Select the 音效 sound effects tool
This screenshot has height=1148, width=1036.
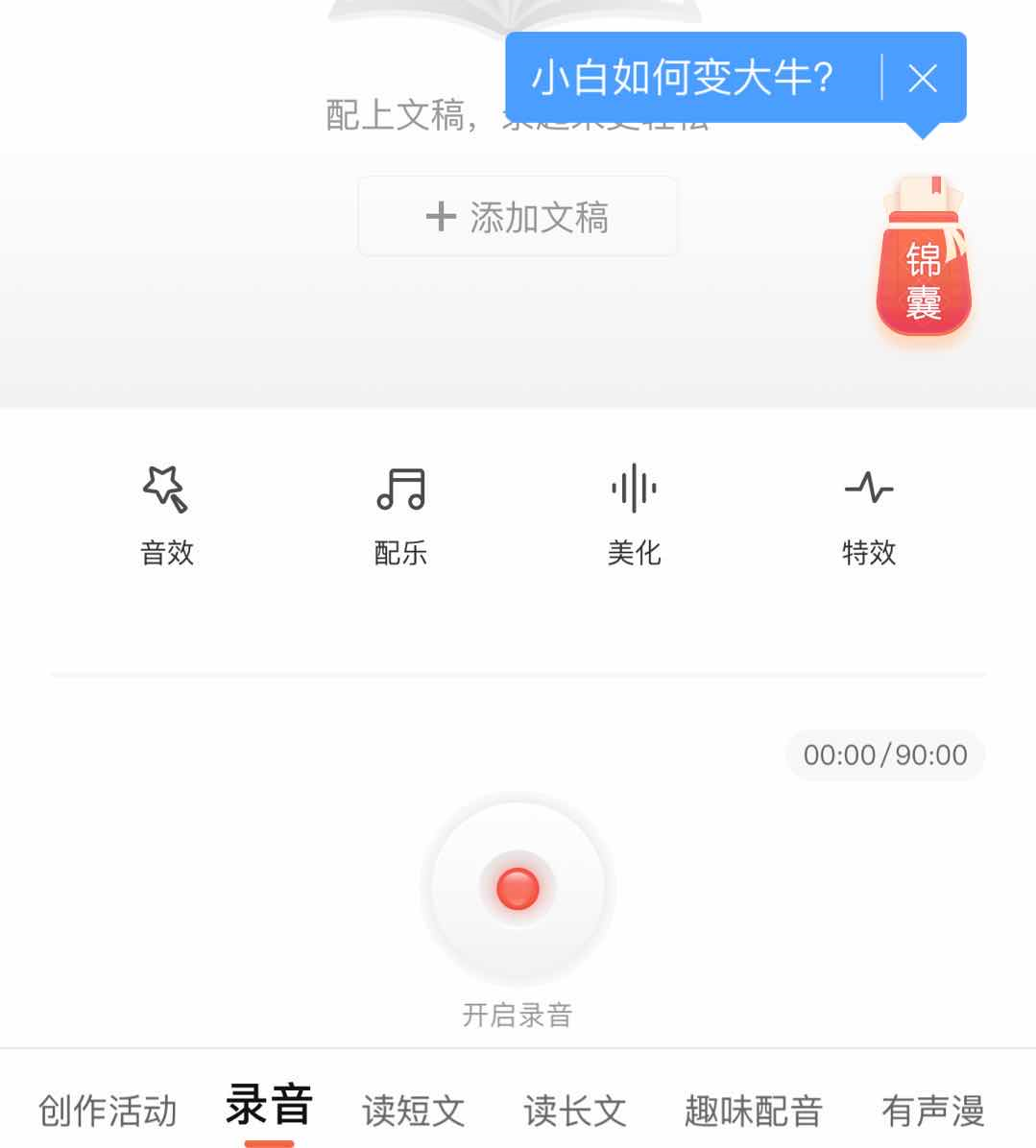coord(167,514)
